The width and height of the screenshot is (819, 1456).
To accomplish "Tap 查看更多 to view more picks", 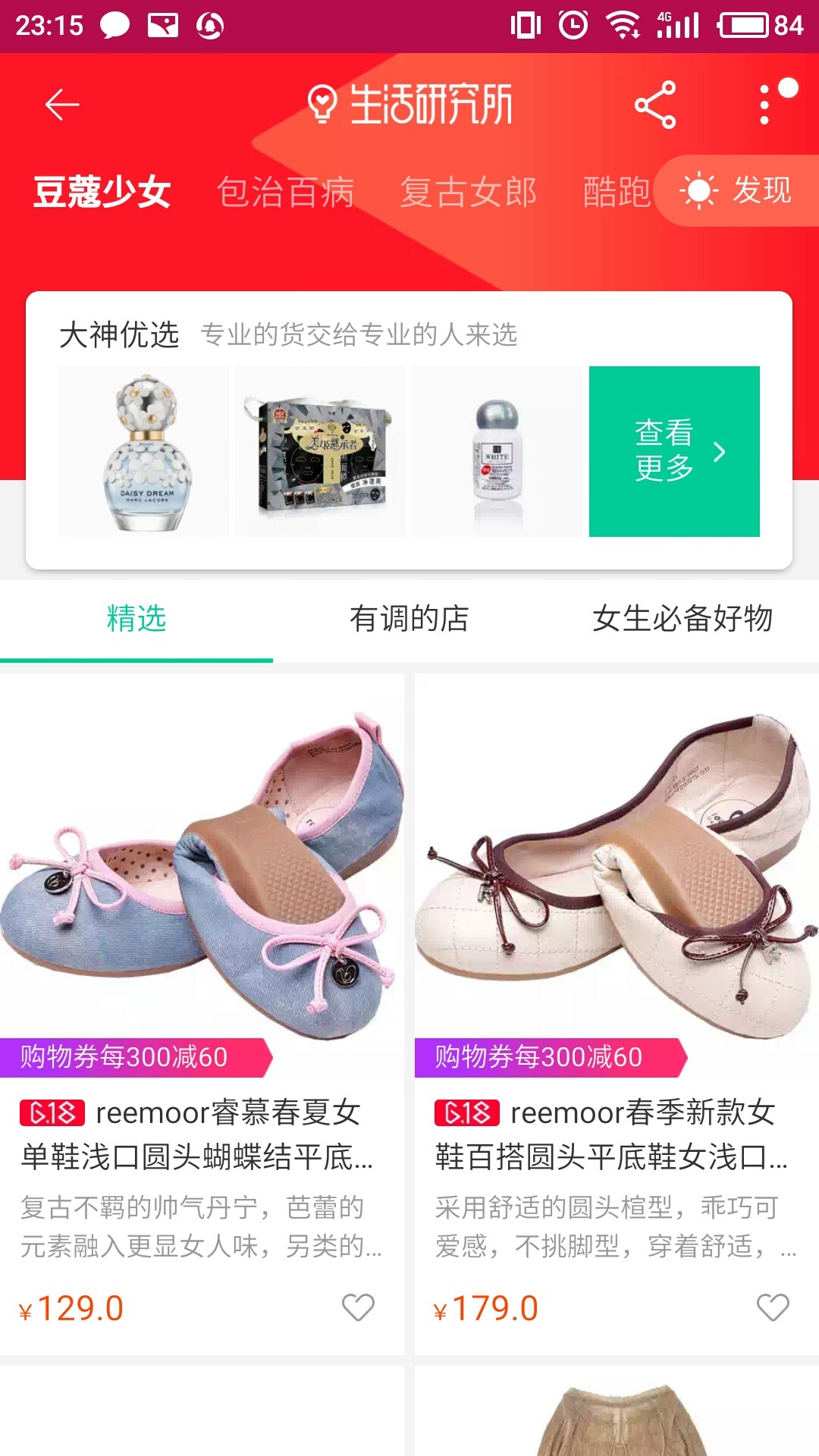I will pyautogui.click(x=674, y=452).
